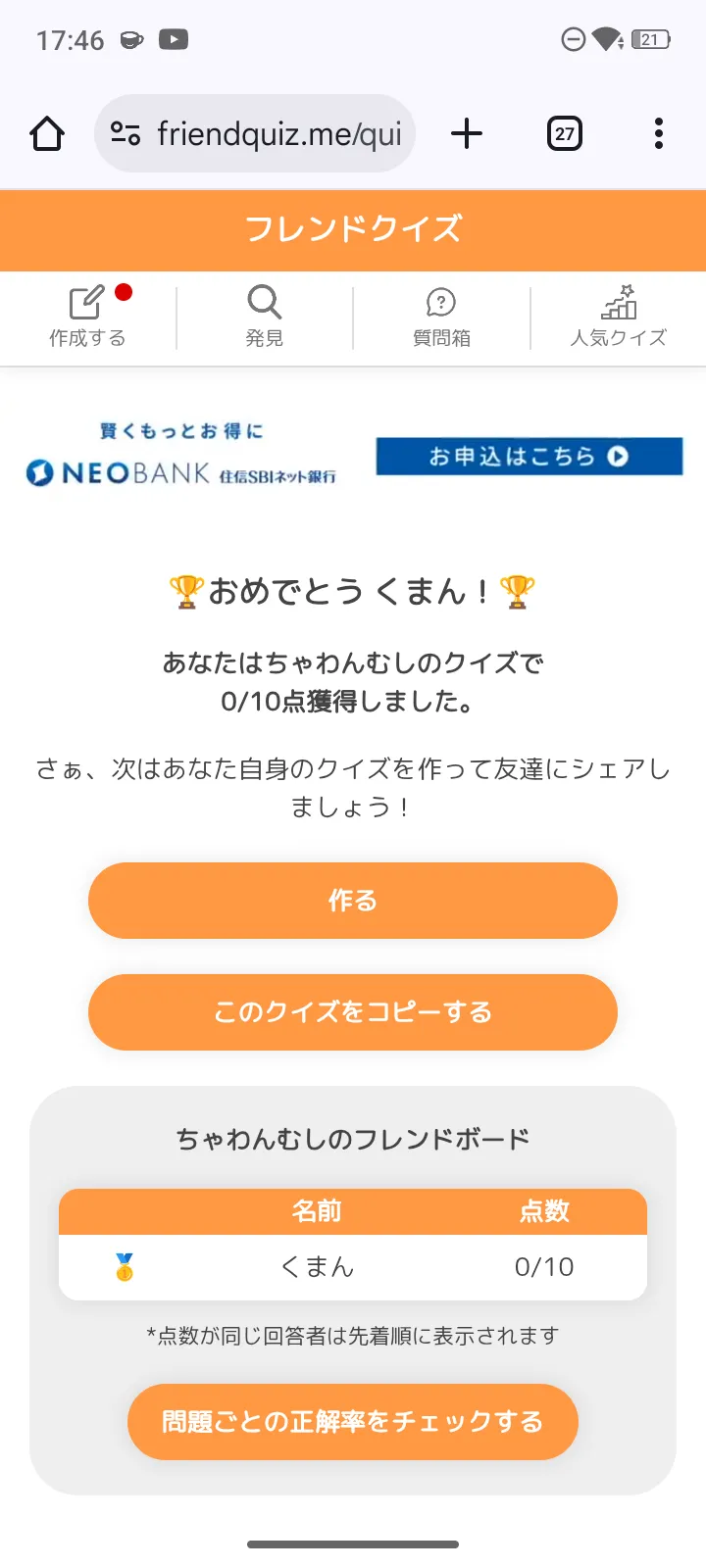The width and height of the screenshot is (706, 1568).
Task: Select このクイズをコピーする
Action: 353,1012
